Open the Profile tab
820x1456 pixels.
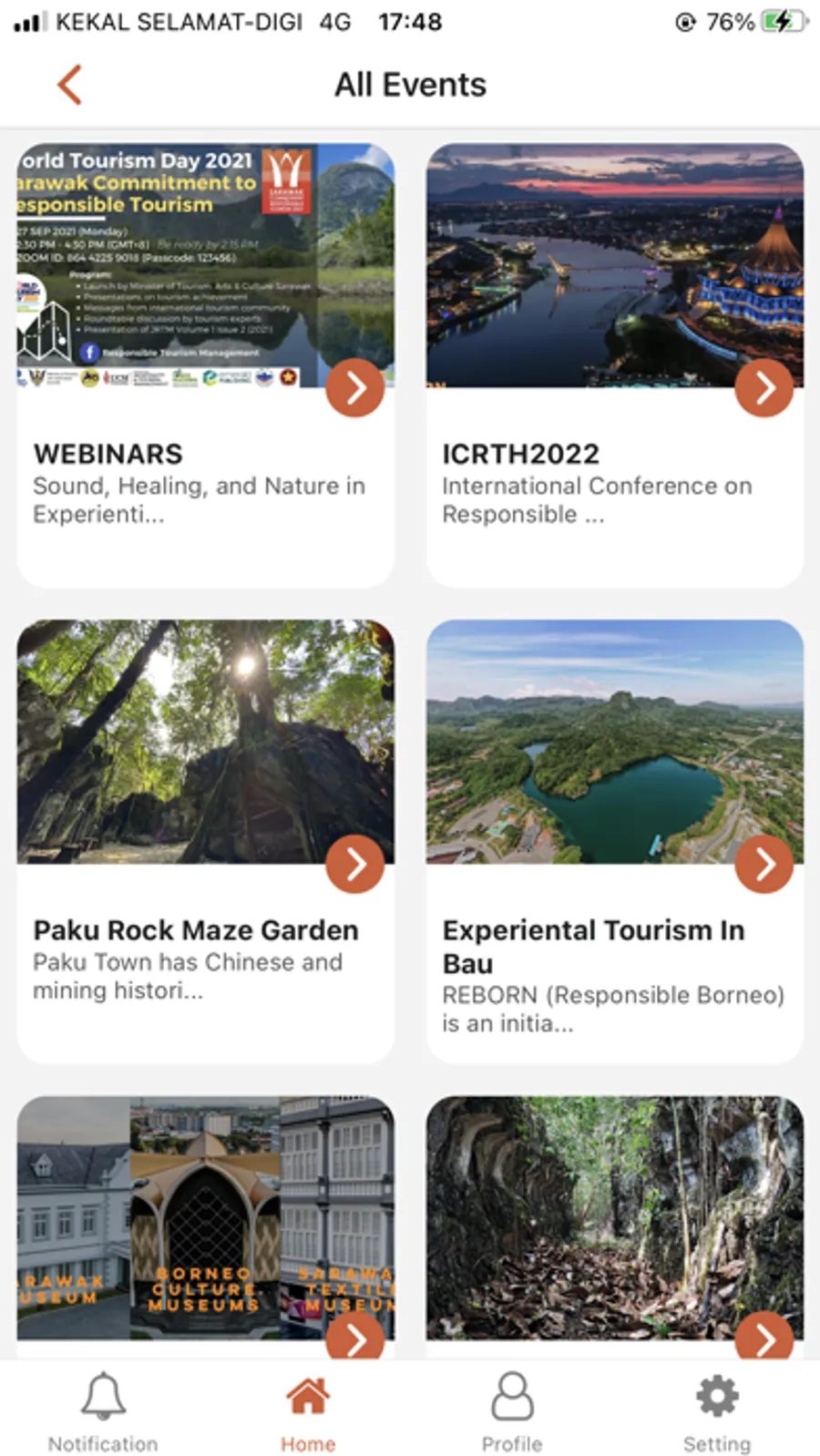[x=512, y=1411]
